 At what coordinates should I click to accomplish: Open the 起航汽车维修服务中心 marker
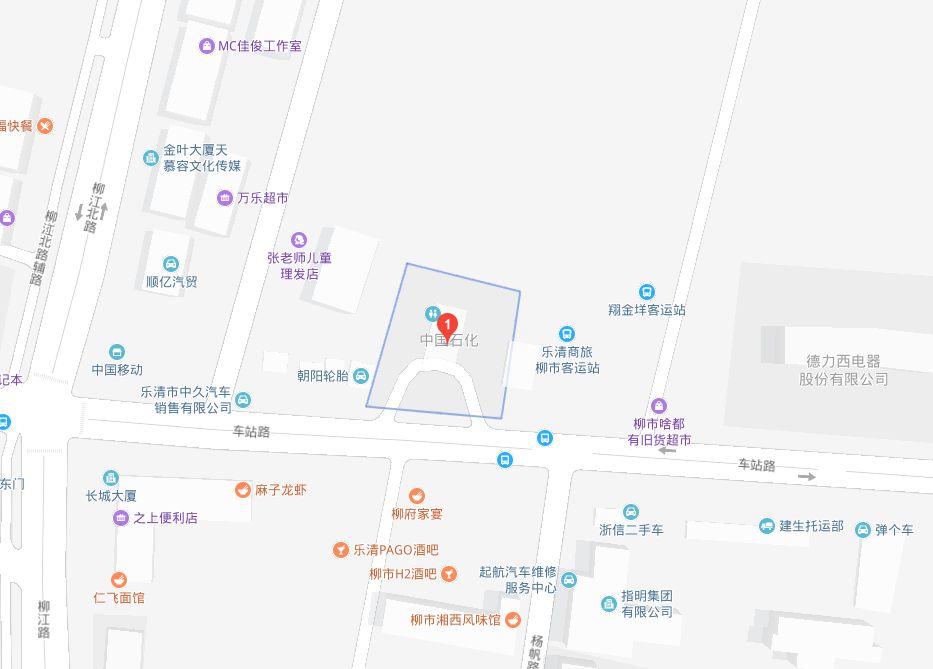point(568,580)
